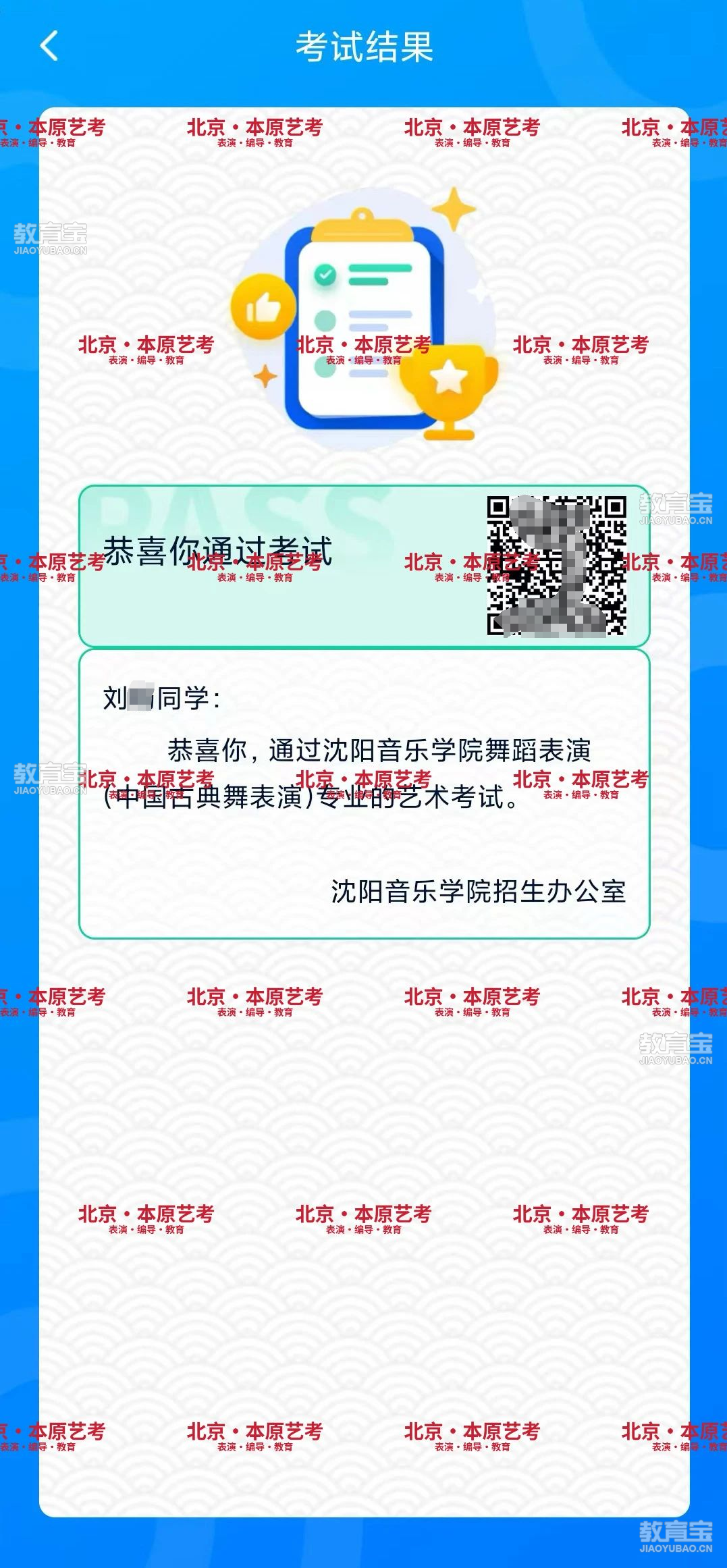Go back from the exam results page
The height and width of the screenshot is (1568, 727).
click(49, 47)
